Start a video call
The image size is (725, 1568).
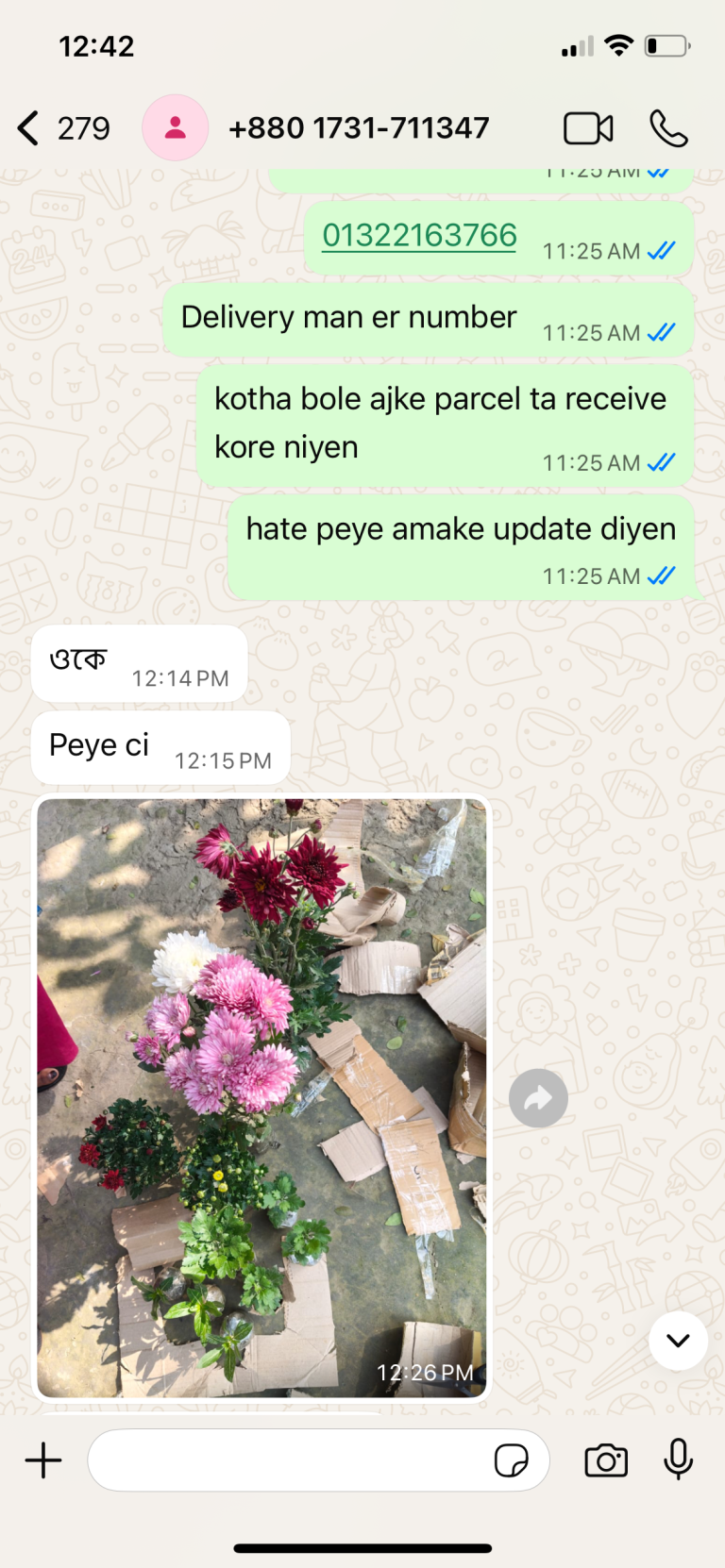(588, 128)
